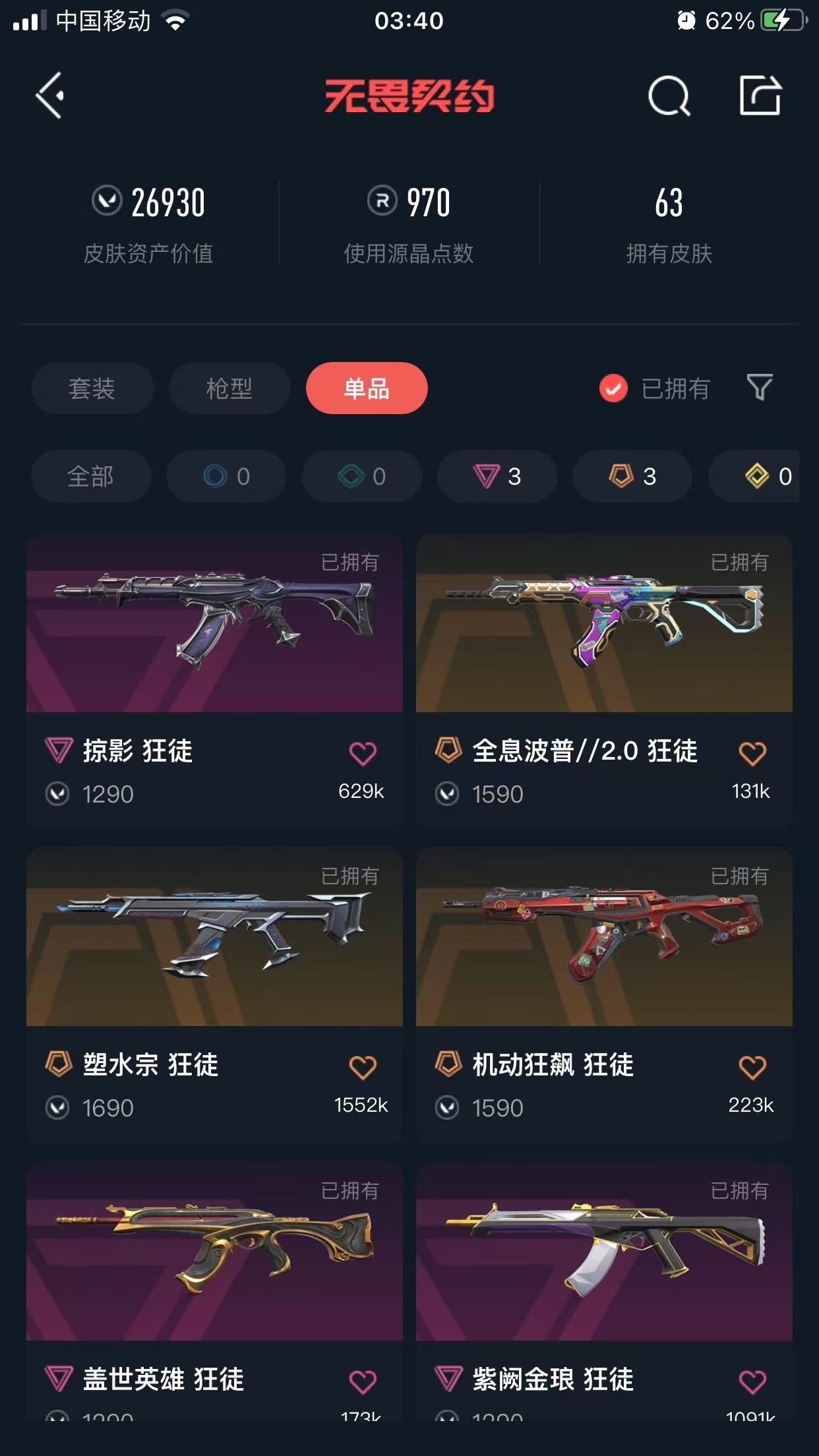819x1456 pixels.
Task: Like the 紫阙金琅 狂徒 skin
Action: tap(752, 1381)
